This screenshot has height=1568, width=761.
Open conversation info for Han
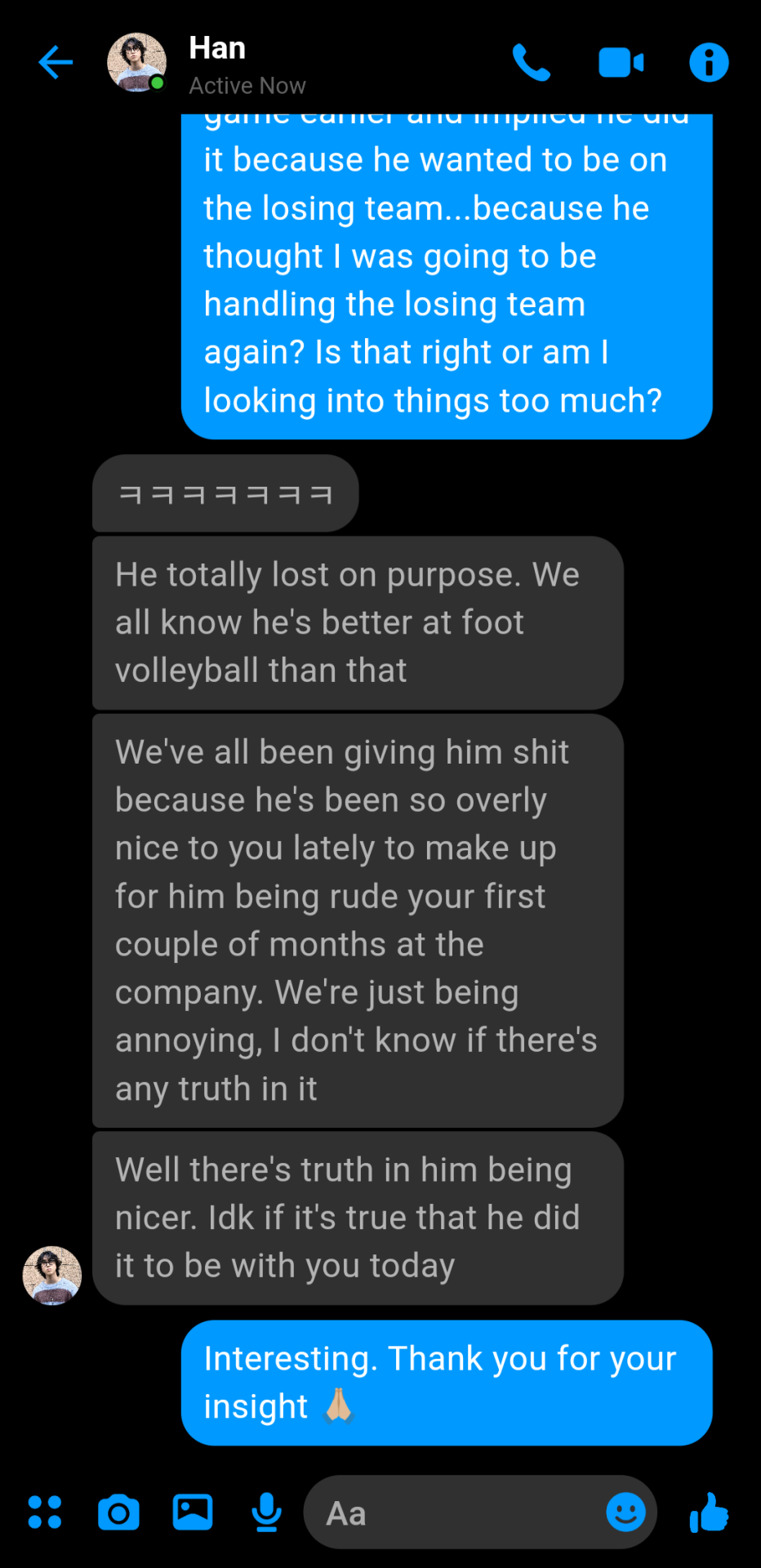pos(709,63)
